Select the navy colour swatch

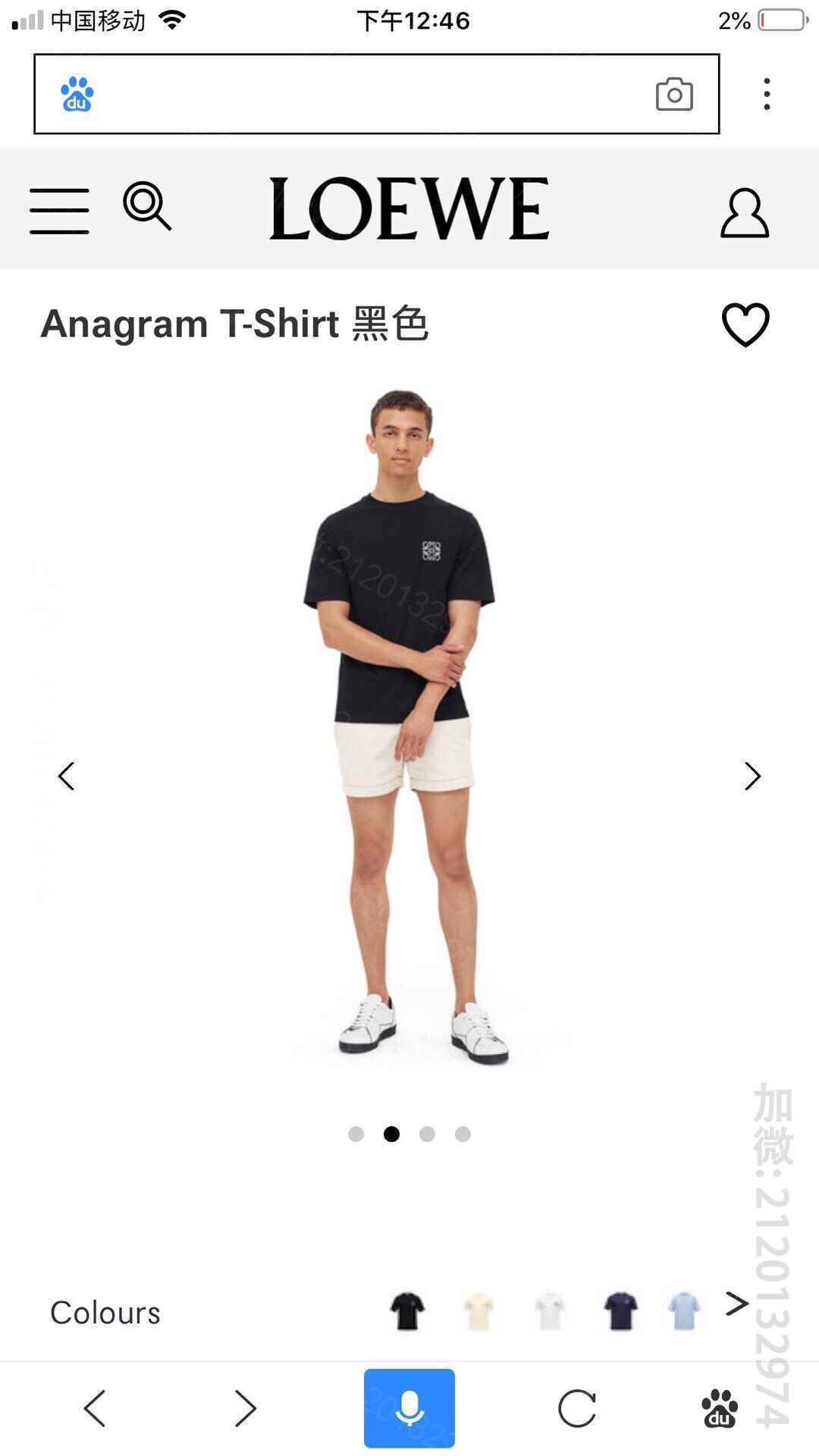coord(620,1311)
